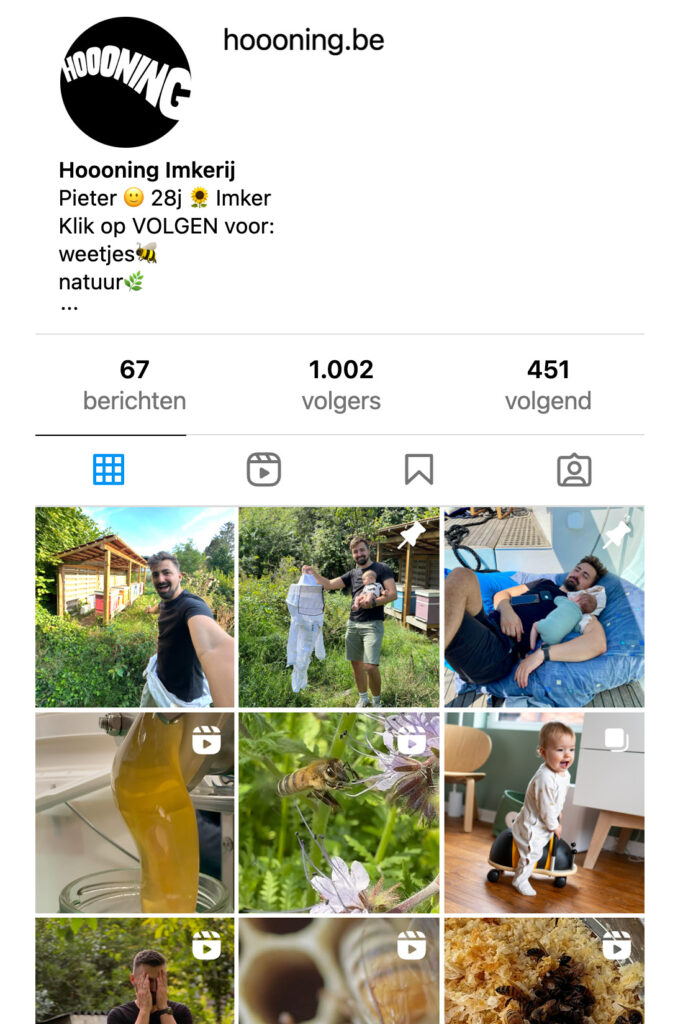Viewport: 683px width, 1024px height.
Task: Play the bee on flower reel
Action: [x=339, y=812]
